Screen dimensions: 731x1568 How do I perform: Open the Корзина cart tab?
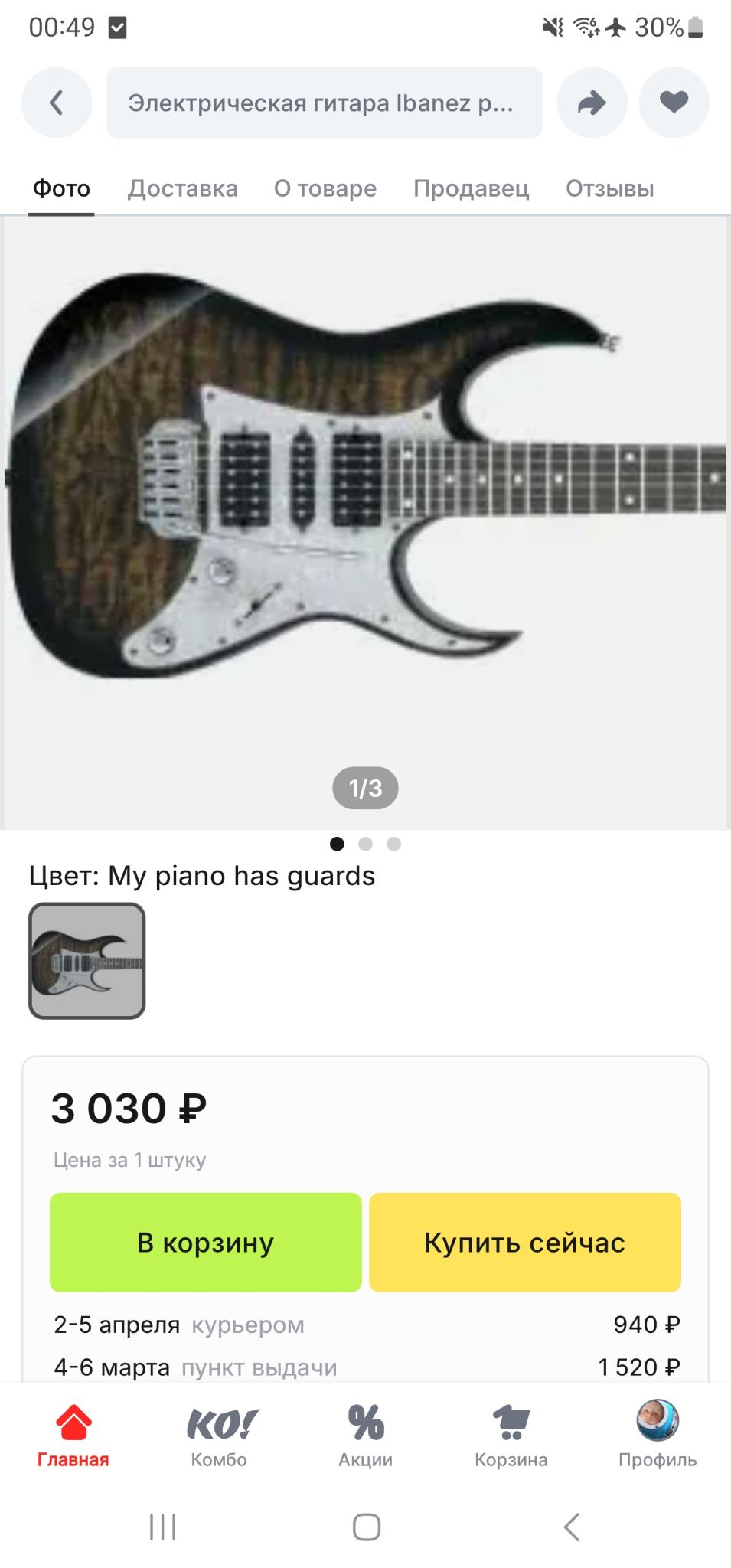pos(511,1436)
